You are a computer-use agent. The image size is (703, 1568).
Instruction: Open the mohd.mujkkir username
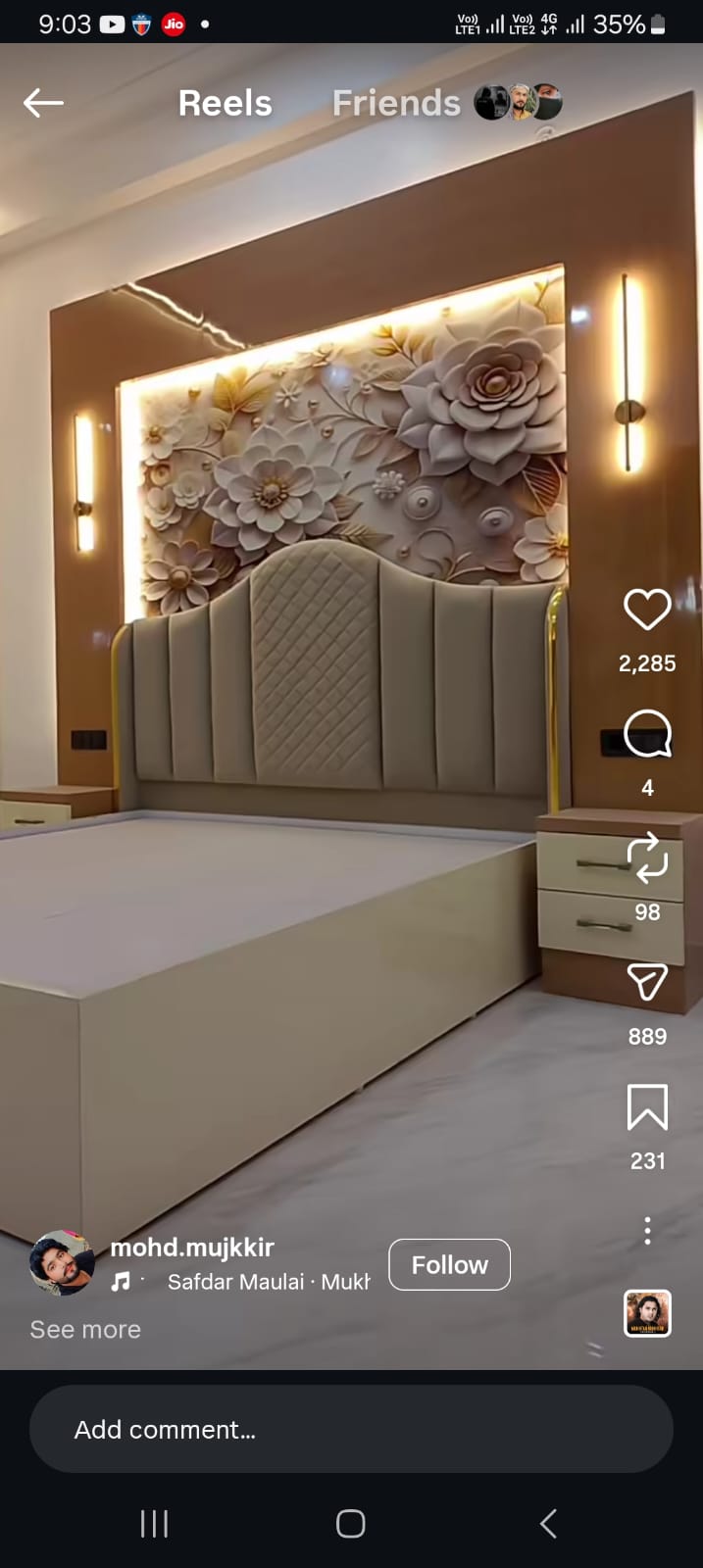click(x=192, y=1248)
